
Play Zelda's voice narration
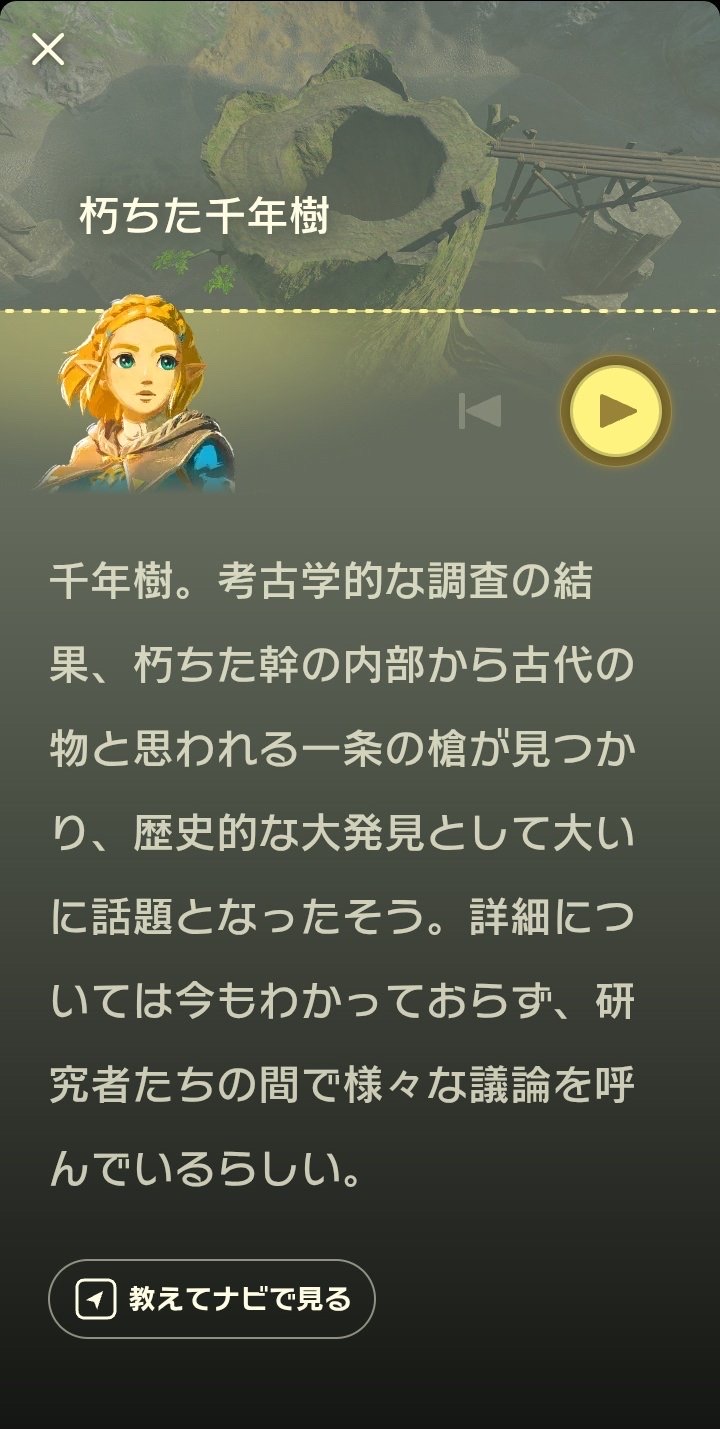coord(615,411)
